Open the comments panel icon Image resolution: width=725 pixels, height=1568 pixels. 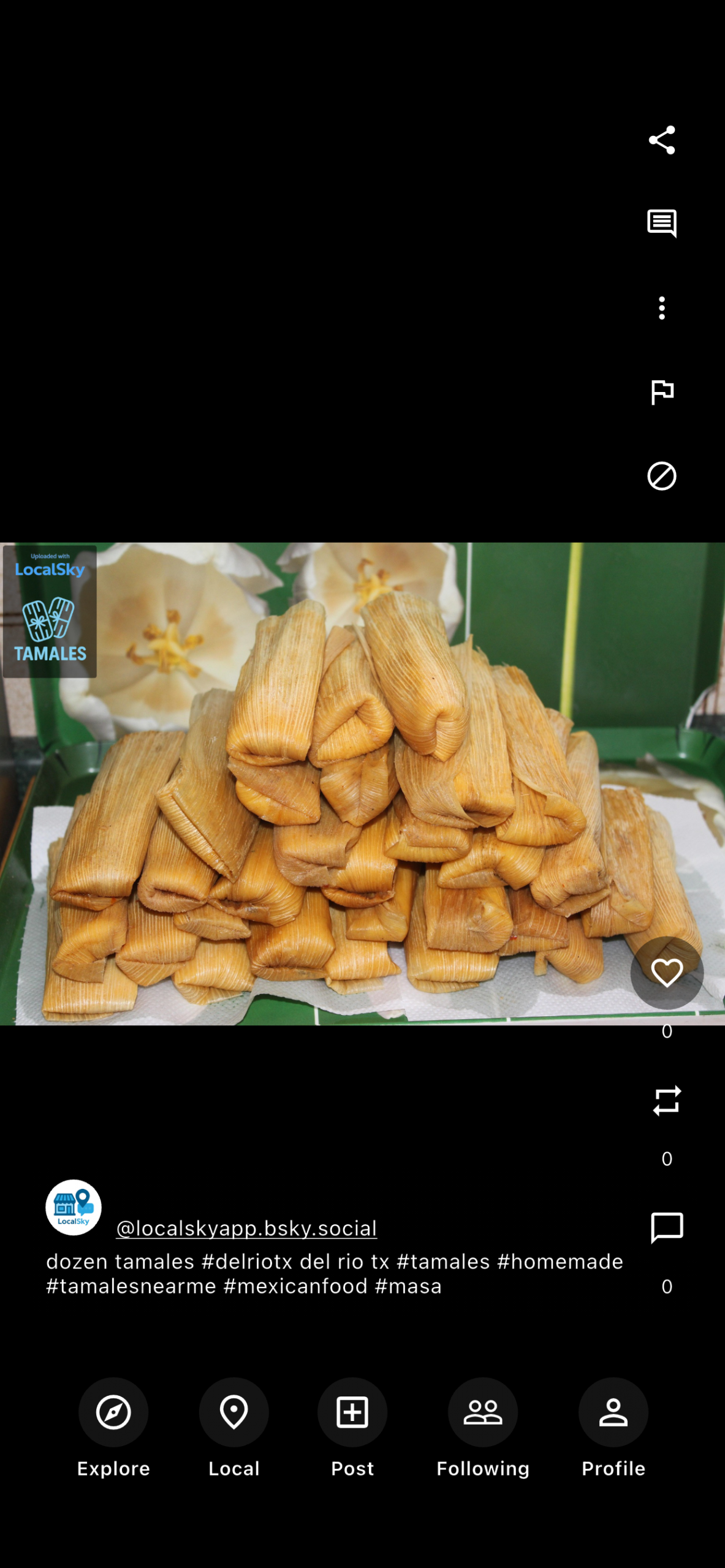pos(661,224)
